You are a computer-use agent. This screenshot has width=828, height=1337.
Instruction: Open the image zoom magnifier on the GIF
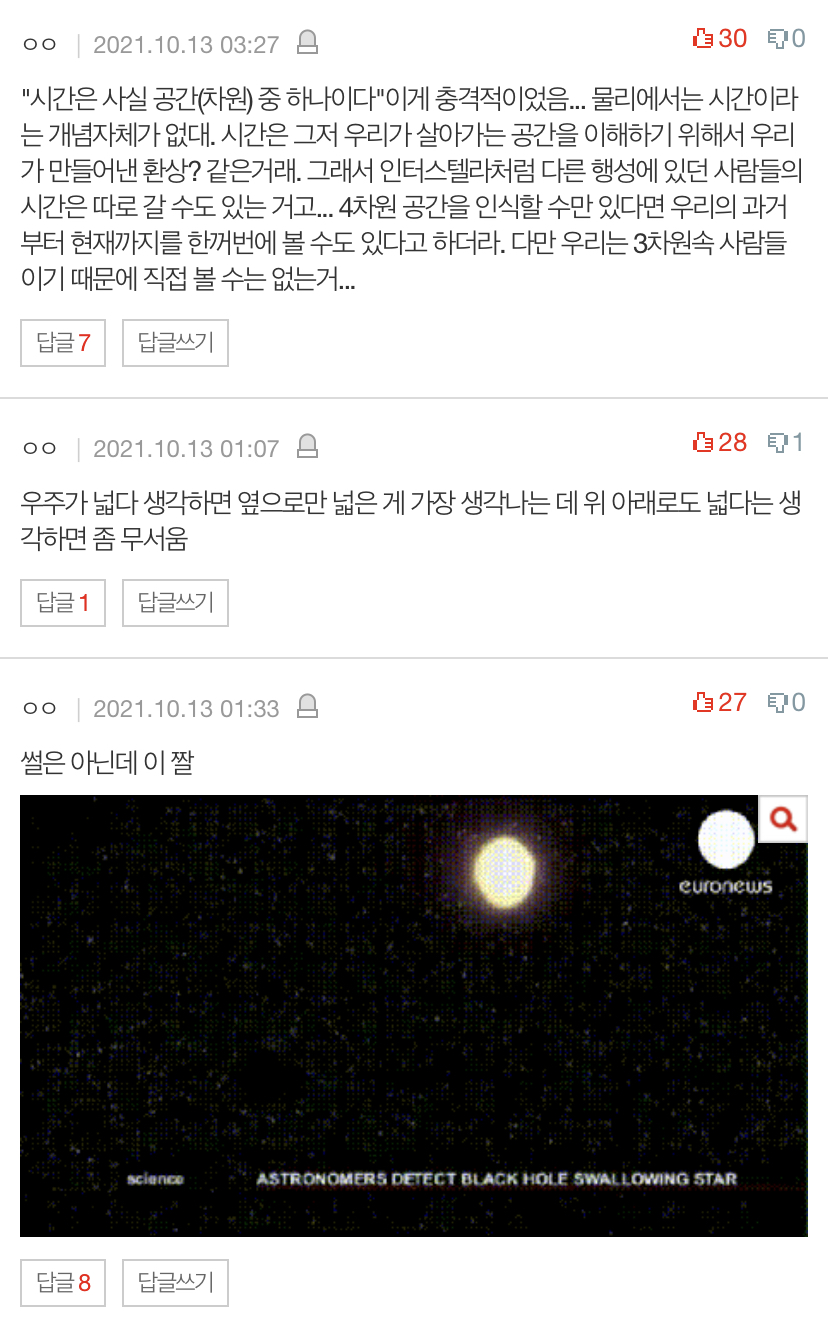782,818
